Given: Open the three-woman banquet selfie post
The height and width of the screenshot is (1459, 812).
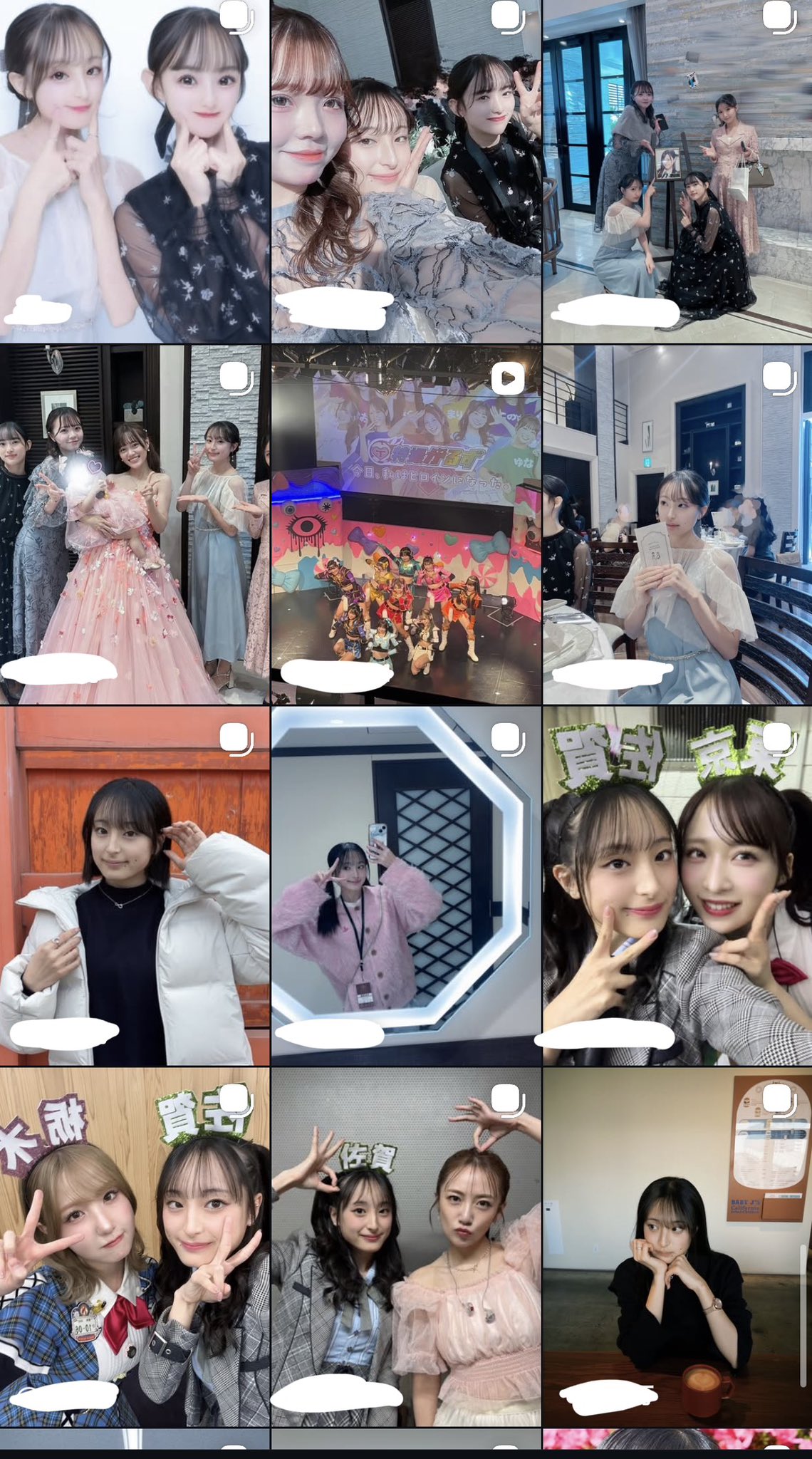Looking at the screenshot, I should [x=406, y=171].
